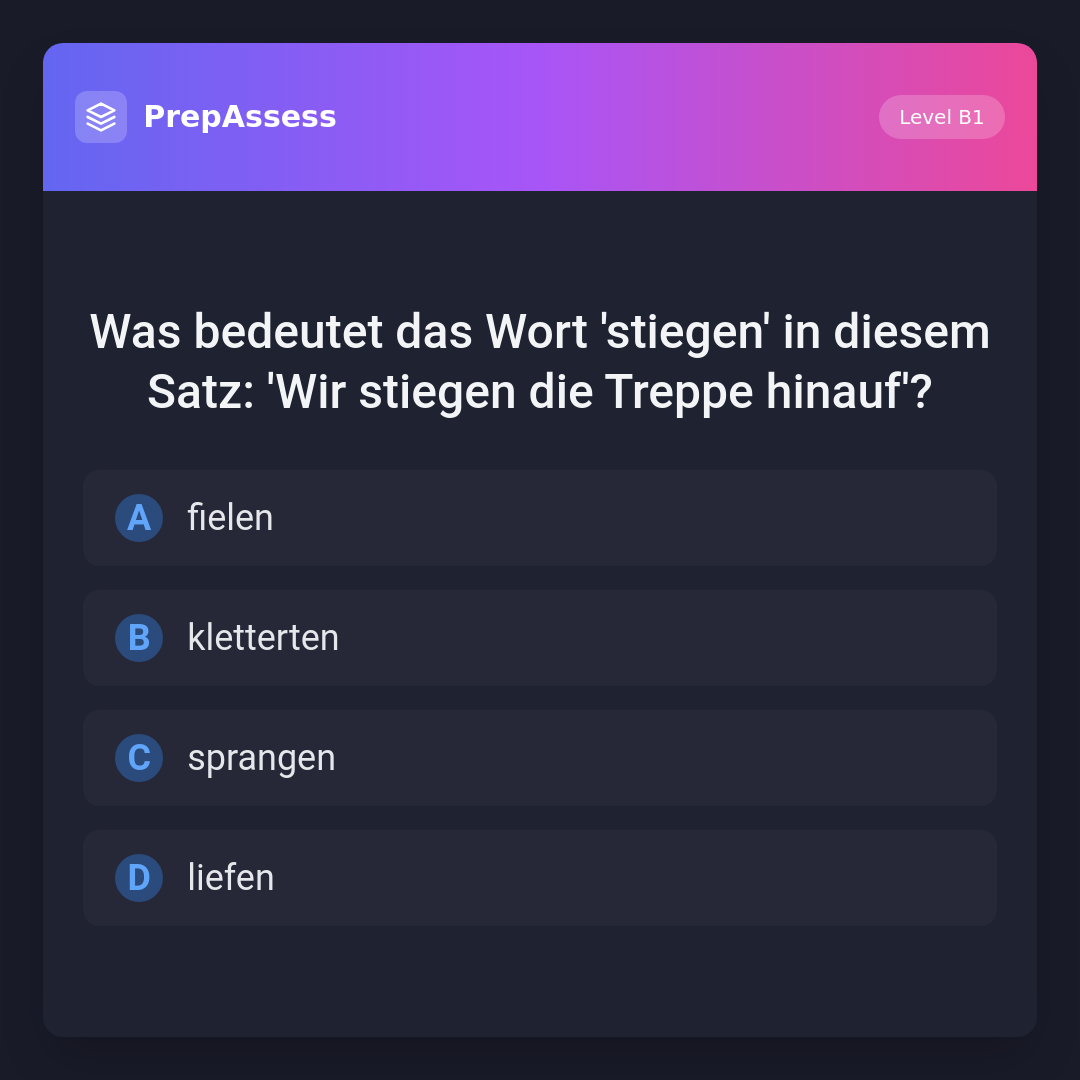
Task: Mark option D 'liefen' as answer
Action: click(x=540, y=878)
